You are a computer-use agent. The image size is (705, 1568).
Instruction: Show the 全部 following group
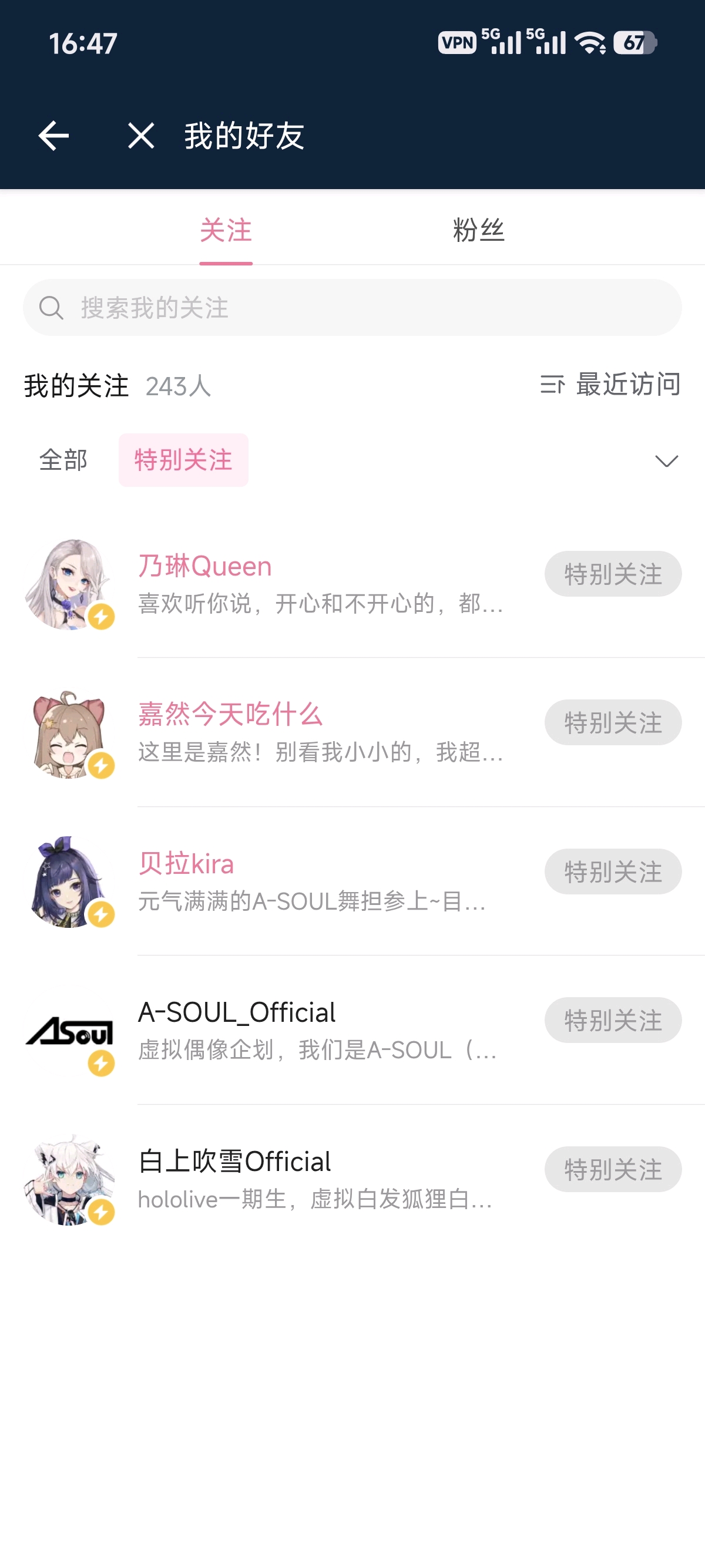click(x=63, y=460)
